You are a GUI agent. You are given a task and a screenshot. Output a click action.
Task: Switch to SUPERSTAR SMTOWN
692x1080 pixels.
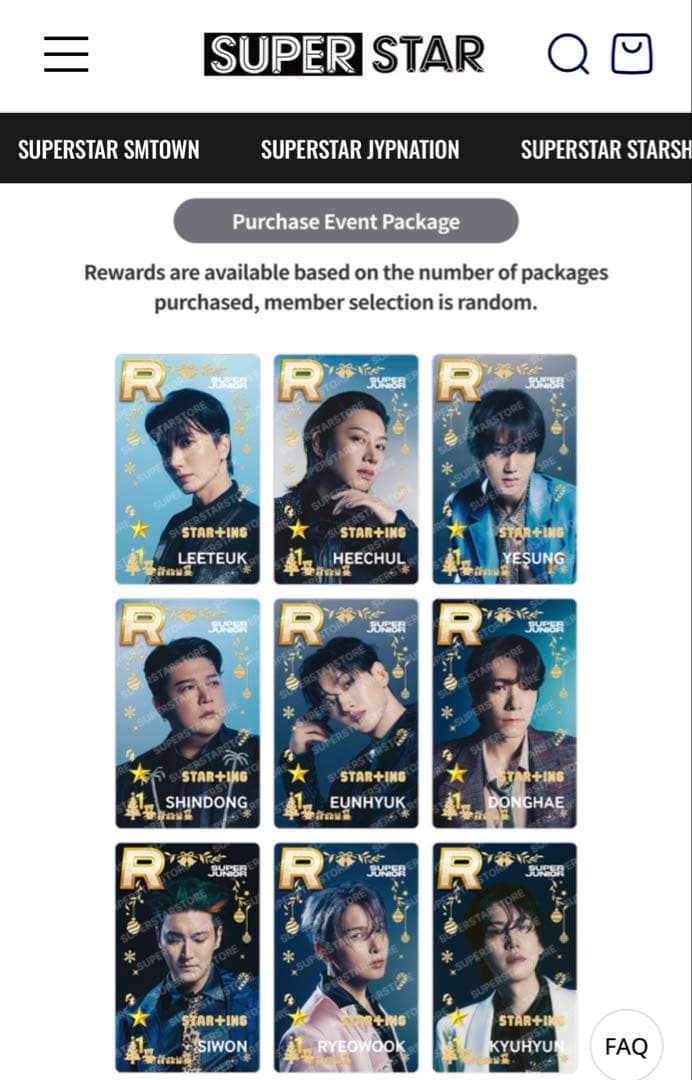(x=109, y=149)
